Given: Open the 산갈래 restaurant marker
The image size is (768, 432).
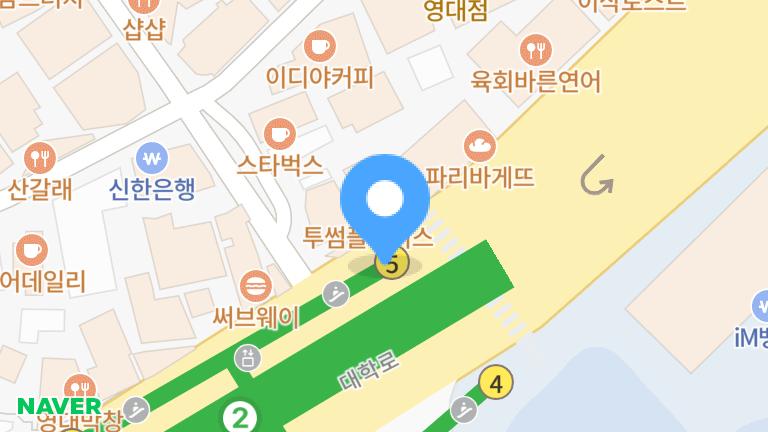Looking at the screenshot, I should (x=40, y=158).
